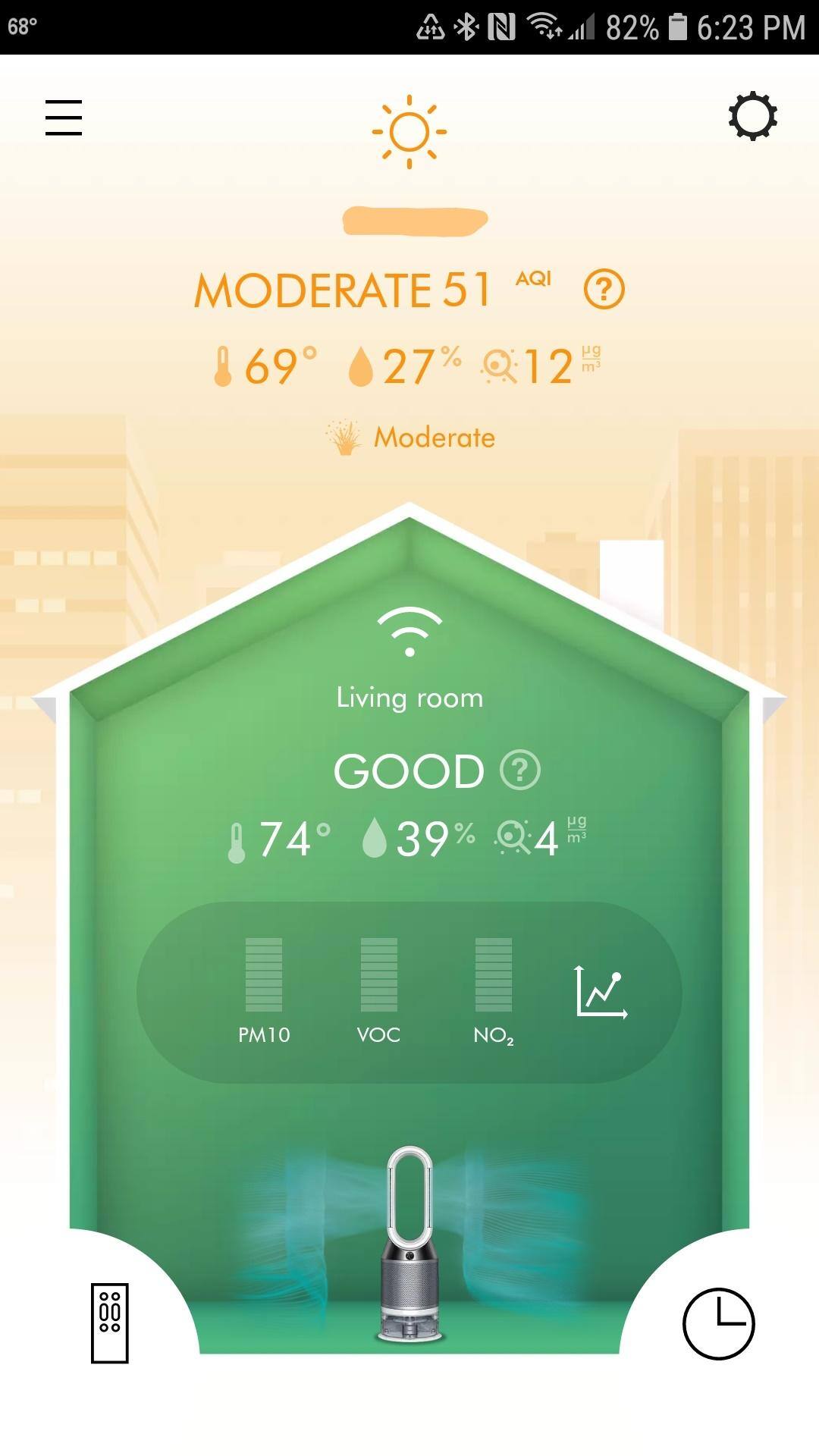Viewport: 819px width, 1456px height.
Task: Open the schedule clock
Action: point(718,1323)
